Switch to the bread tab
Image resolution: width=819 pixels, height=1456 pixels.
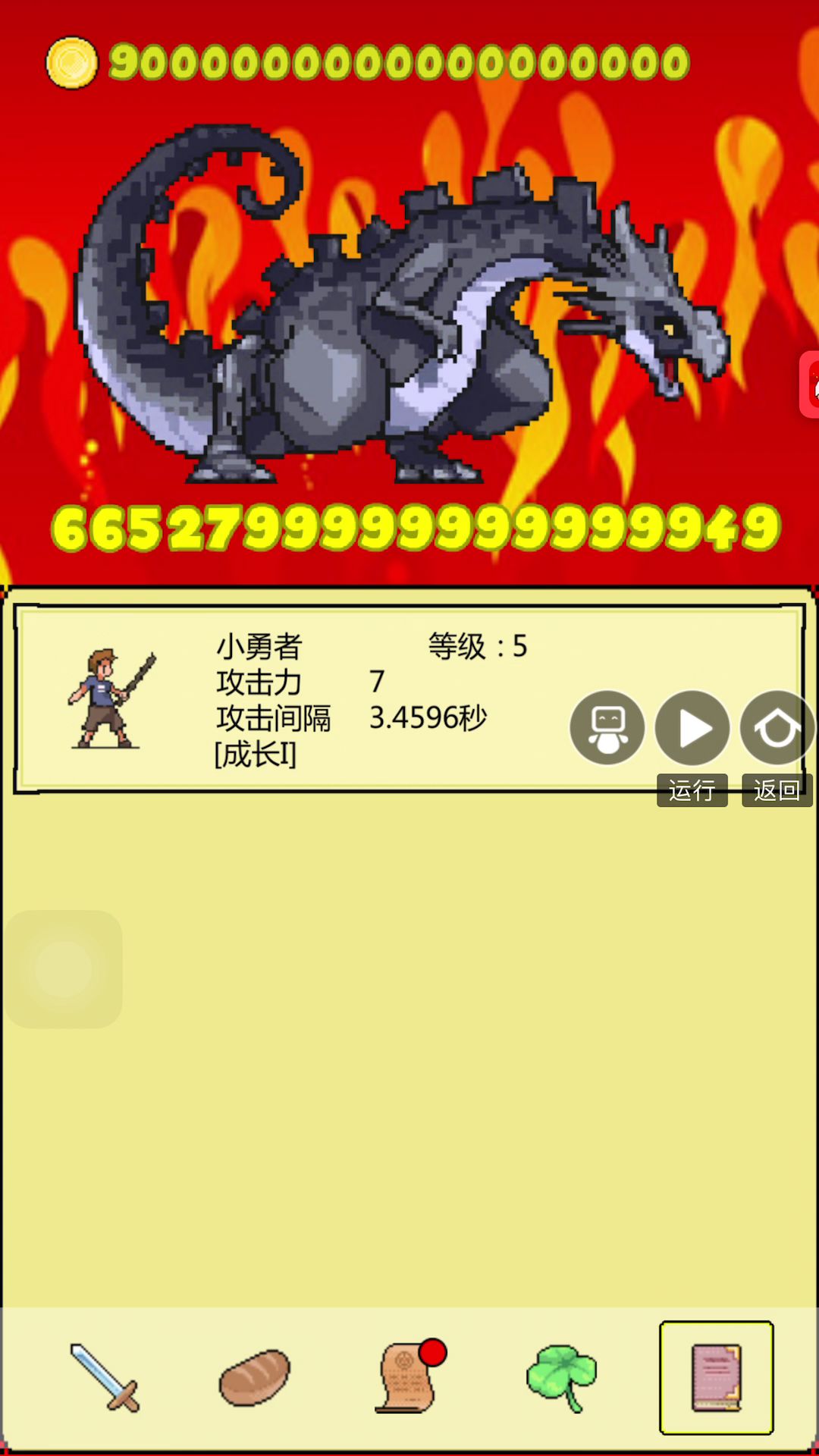tap(255, 1377)
